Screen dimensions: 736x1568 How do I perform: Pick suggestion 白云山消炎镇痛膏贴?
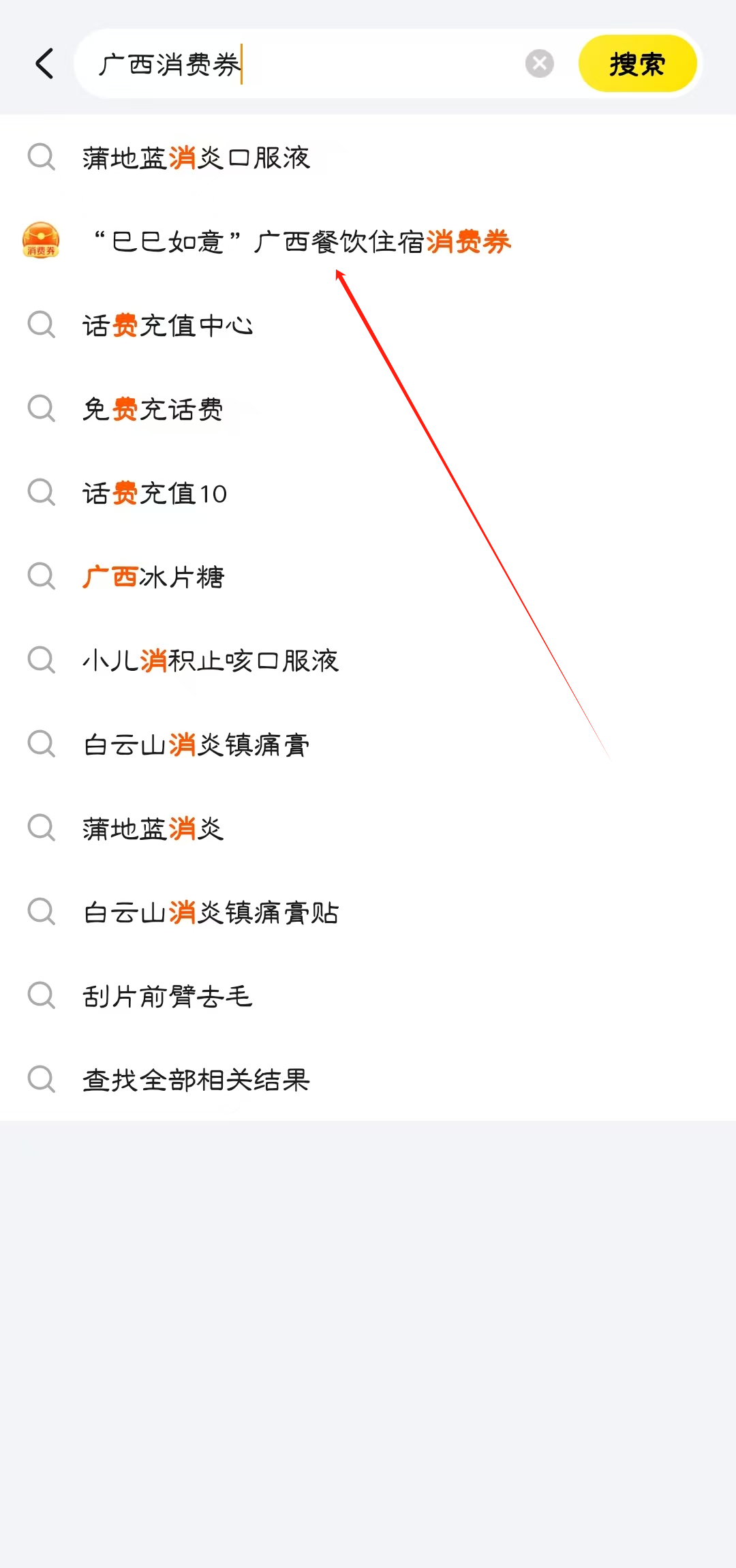[x=211, y=912]
